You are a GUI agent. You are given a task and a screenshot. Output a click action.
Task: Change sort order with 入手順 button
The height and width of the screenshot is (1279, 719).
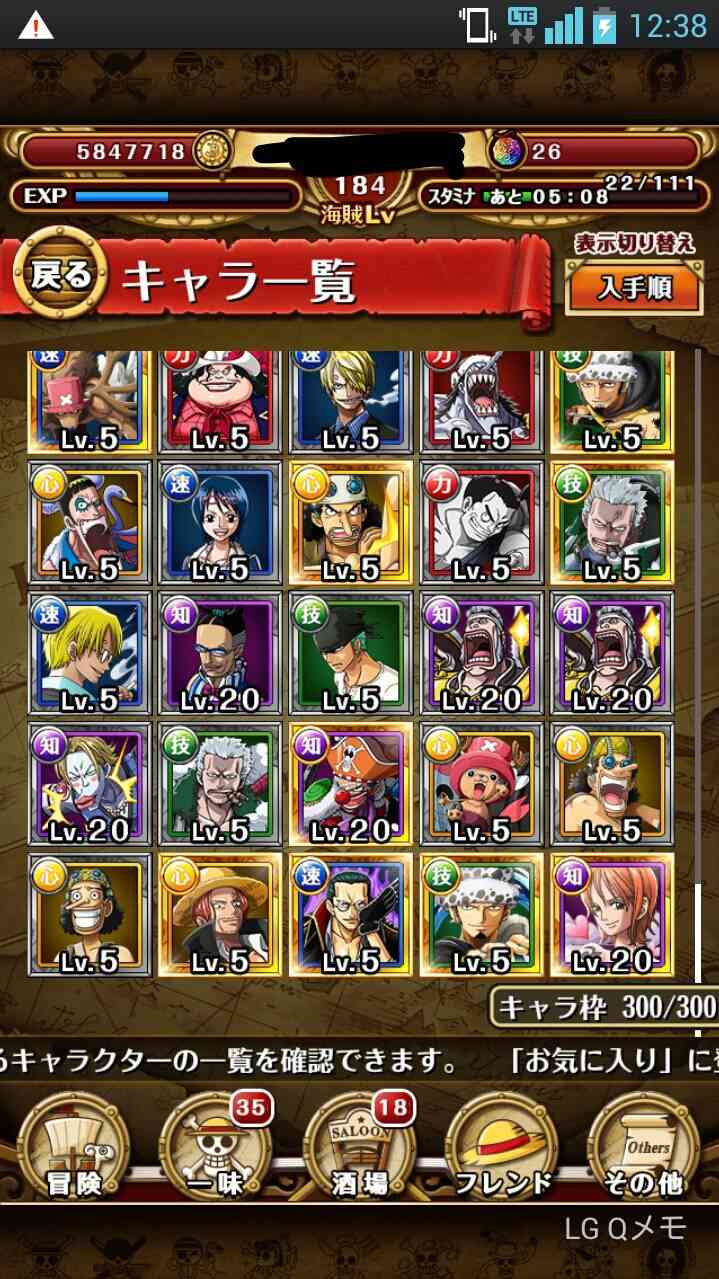click(633, 288)
